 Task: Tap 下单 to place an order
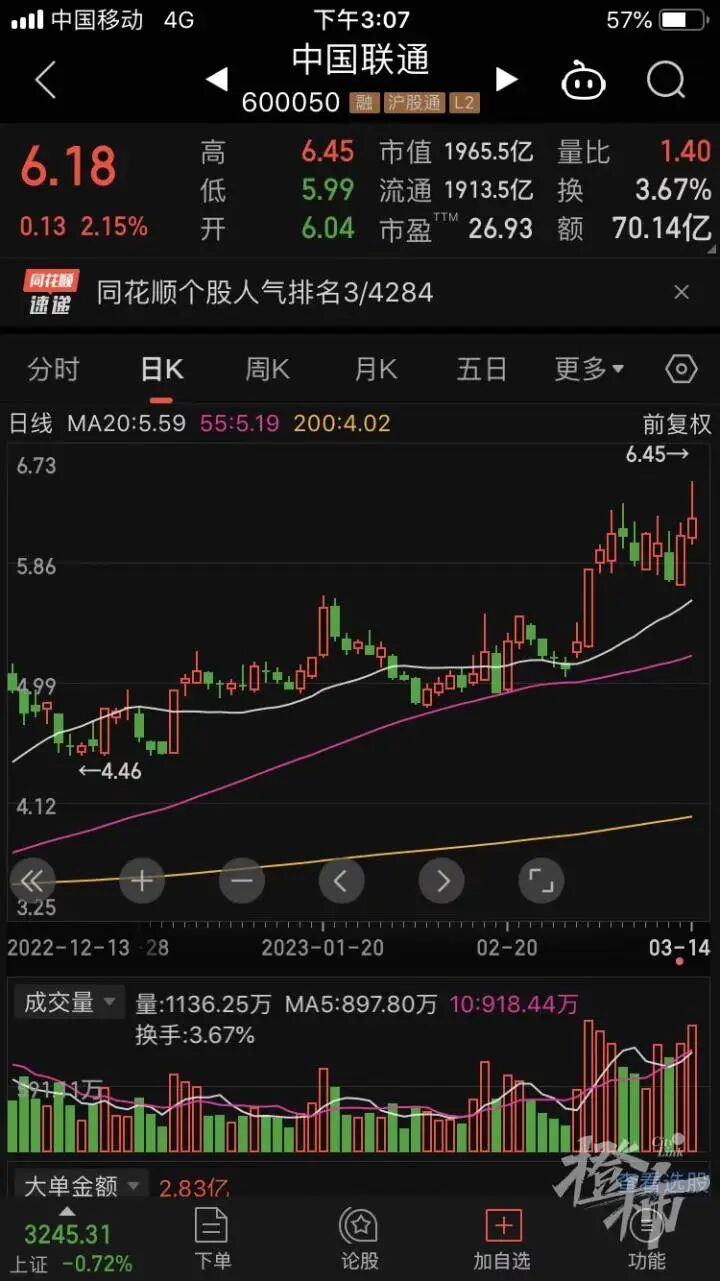(x=212, y=1238)
